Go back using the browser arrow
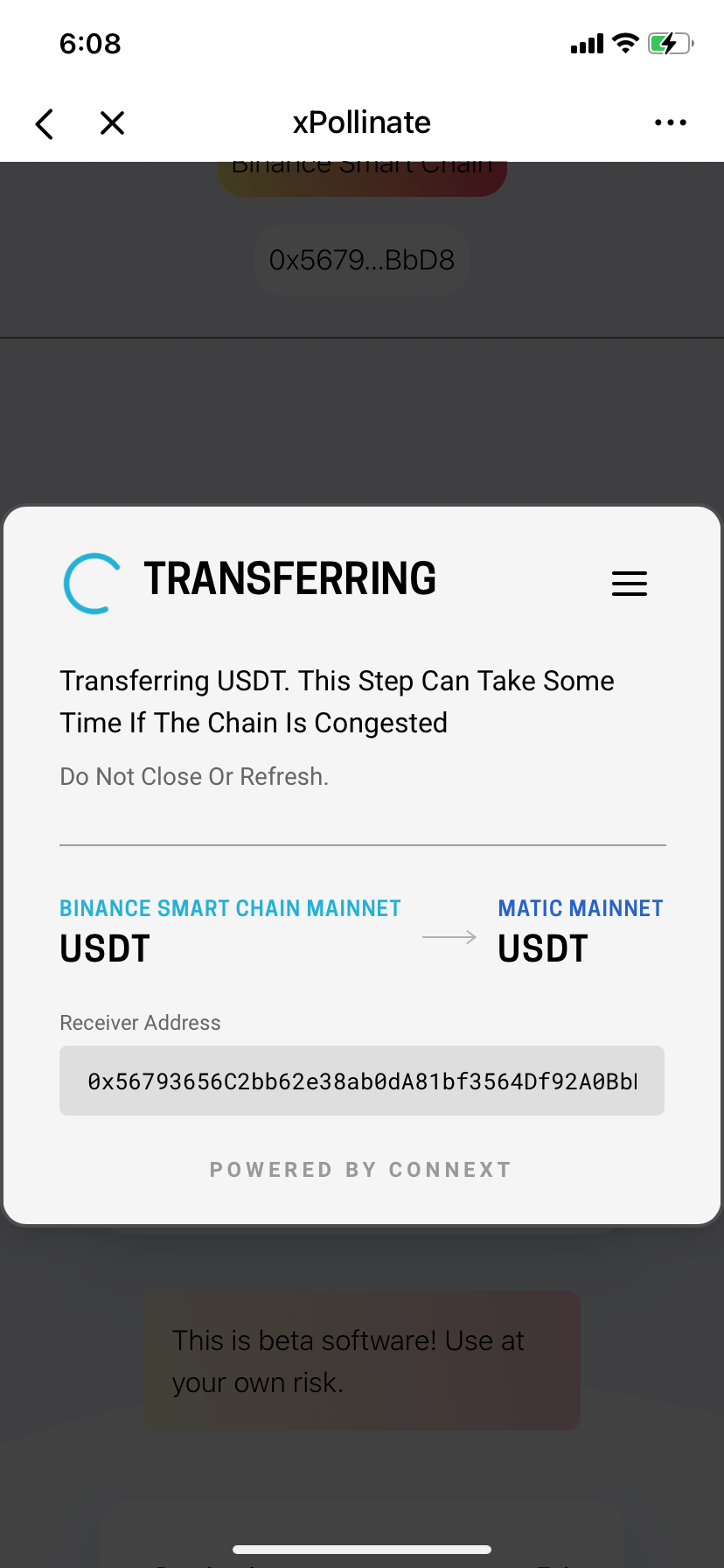 coord(45,123)
